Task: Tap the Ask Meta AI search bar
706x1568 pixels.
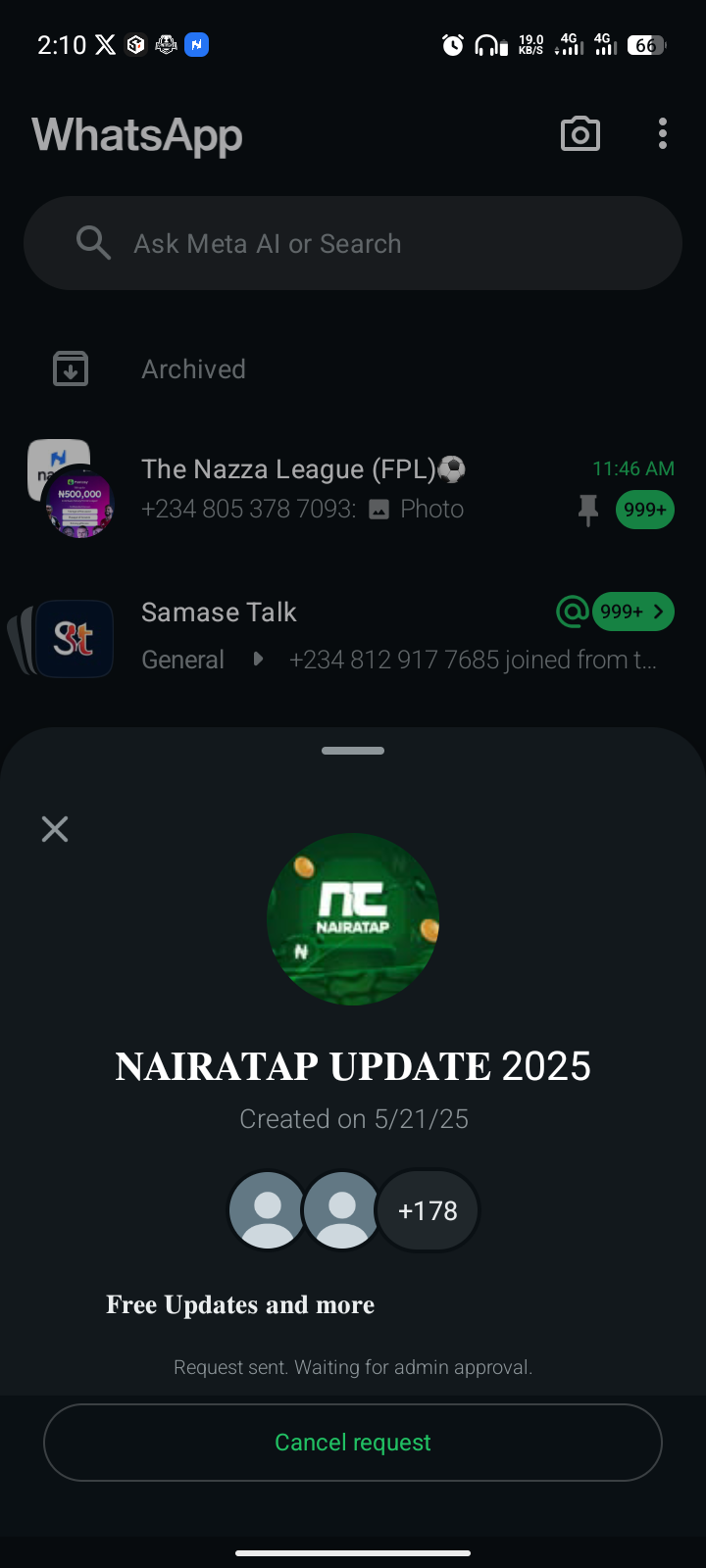Action: point(353,243)
